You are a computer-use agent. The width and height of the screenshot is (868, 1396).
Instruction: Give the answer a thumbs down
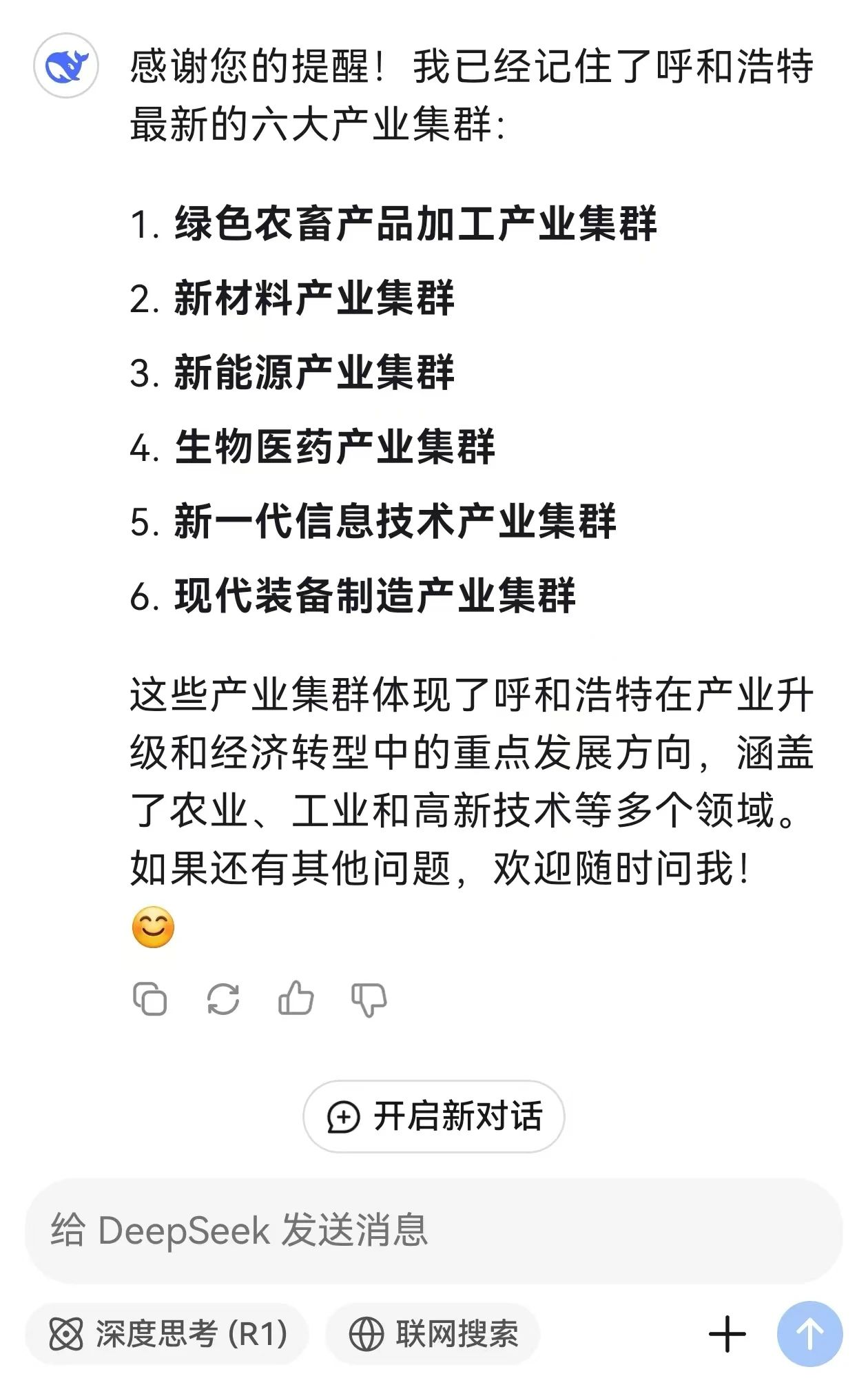(369, 1000)
